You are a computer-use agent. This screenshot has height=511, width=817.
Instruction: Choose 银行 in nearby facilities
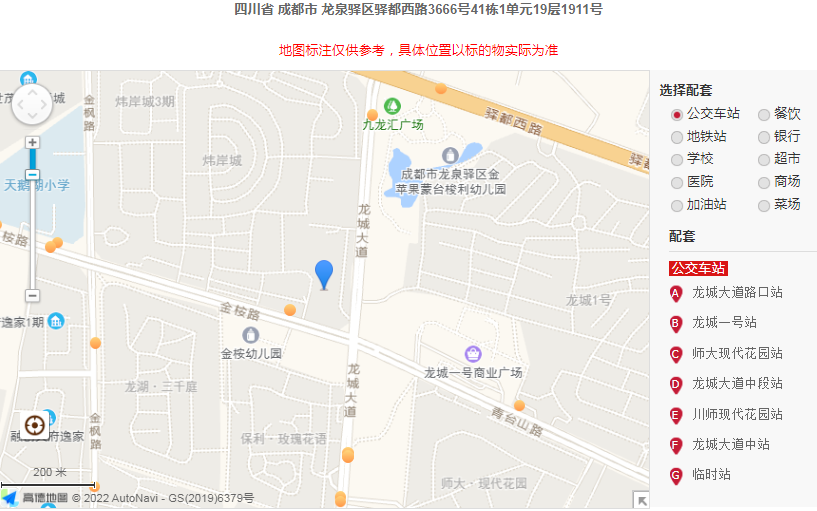pos(764,137)
